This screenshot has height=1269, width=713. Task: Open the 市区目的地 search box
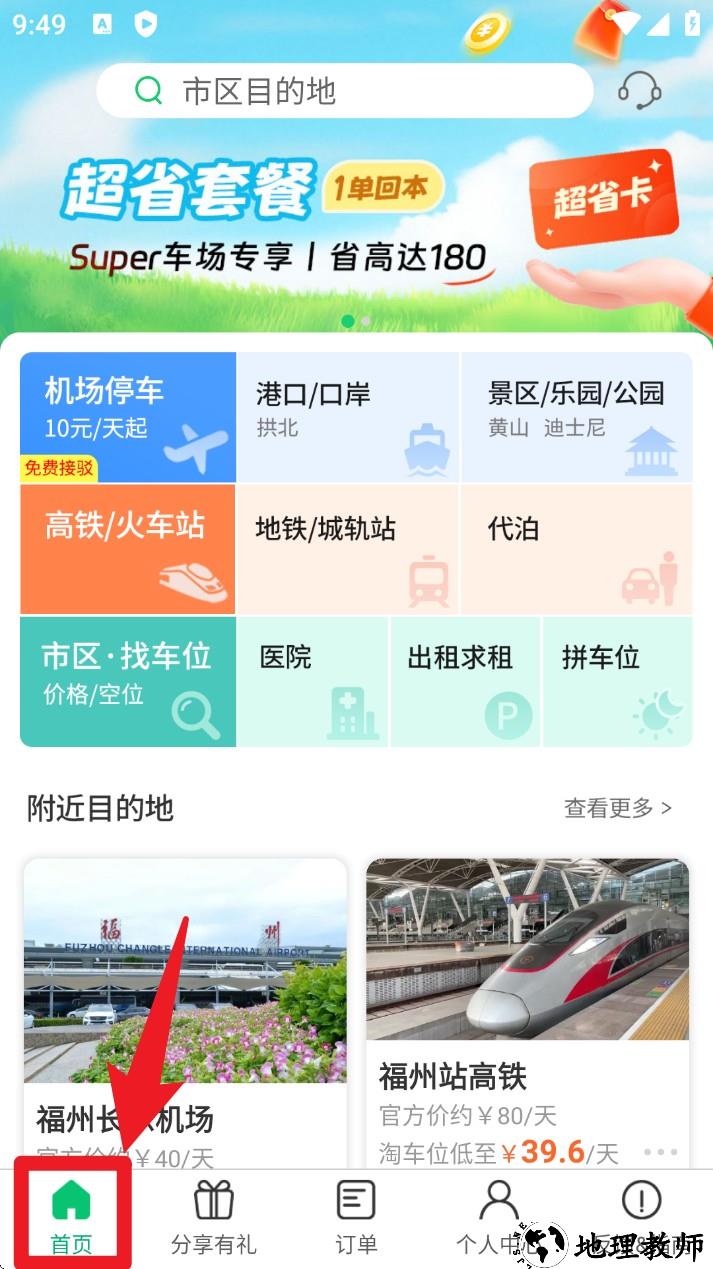[344, 92]
